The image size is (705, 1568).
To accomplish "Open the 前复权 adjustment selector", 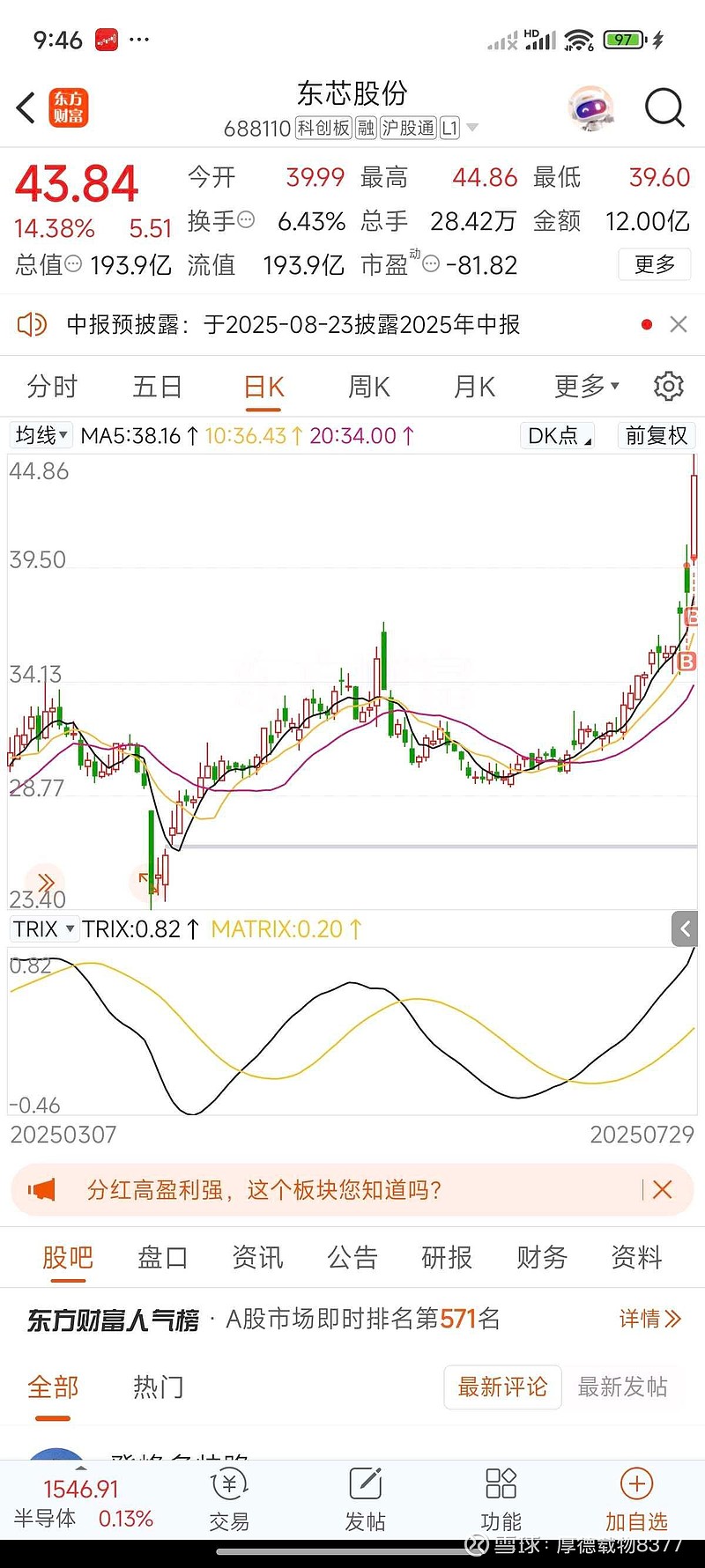I will click(x=657, y=435).
